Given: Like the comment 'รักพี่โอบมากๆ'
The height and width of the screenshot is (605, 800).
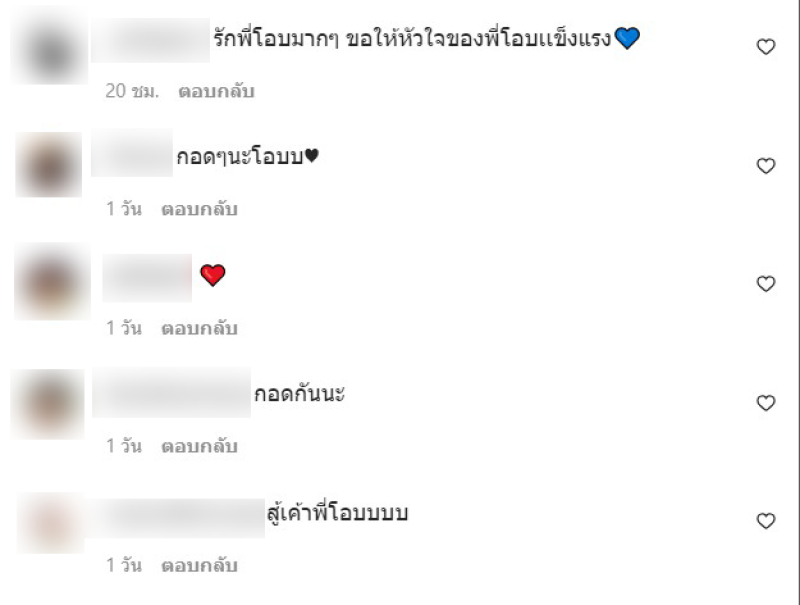Looking at the screenshot, I should (x=765, y=47).
